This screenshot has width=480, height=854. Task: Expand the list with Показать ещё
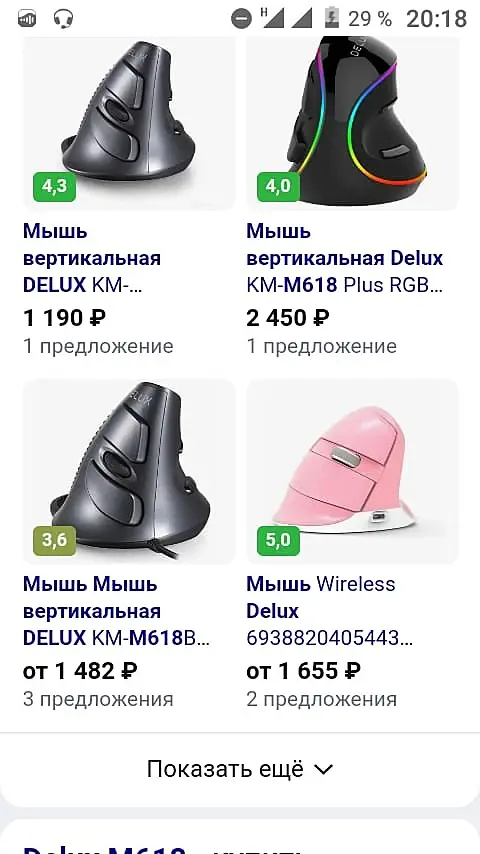point(240,770)
